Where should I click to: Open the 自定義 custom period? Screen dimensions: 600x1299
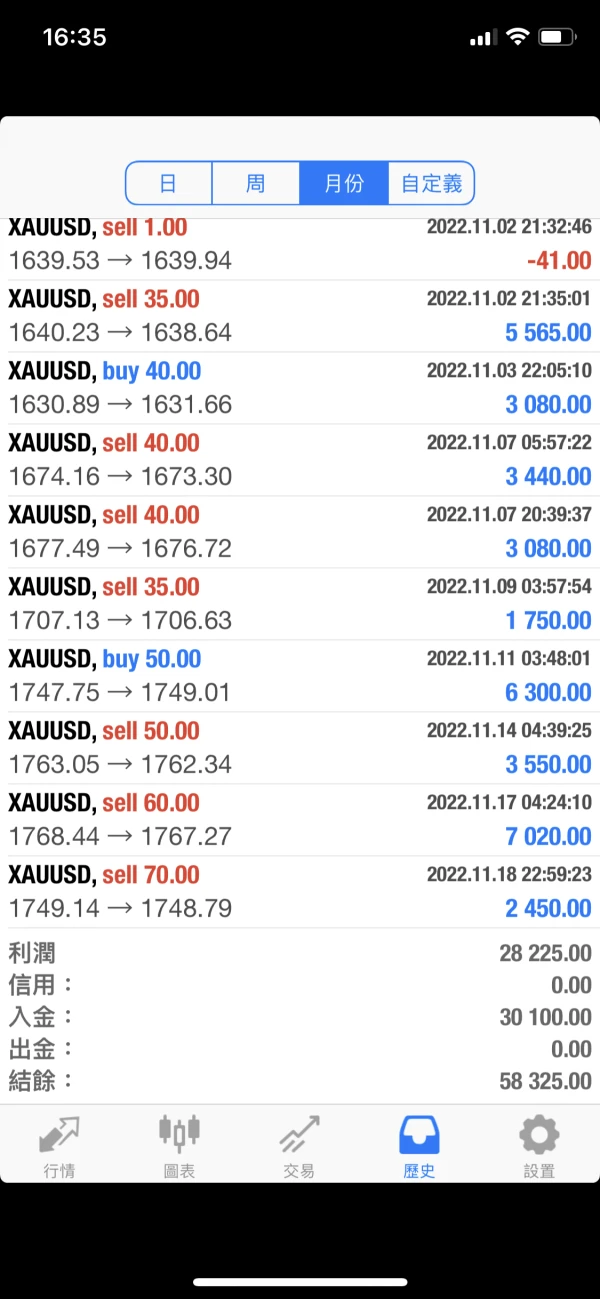click(x=431, y=184)
